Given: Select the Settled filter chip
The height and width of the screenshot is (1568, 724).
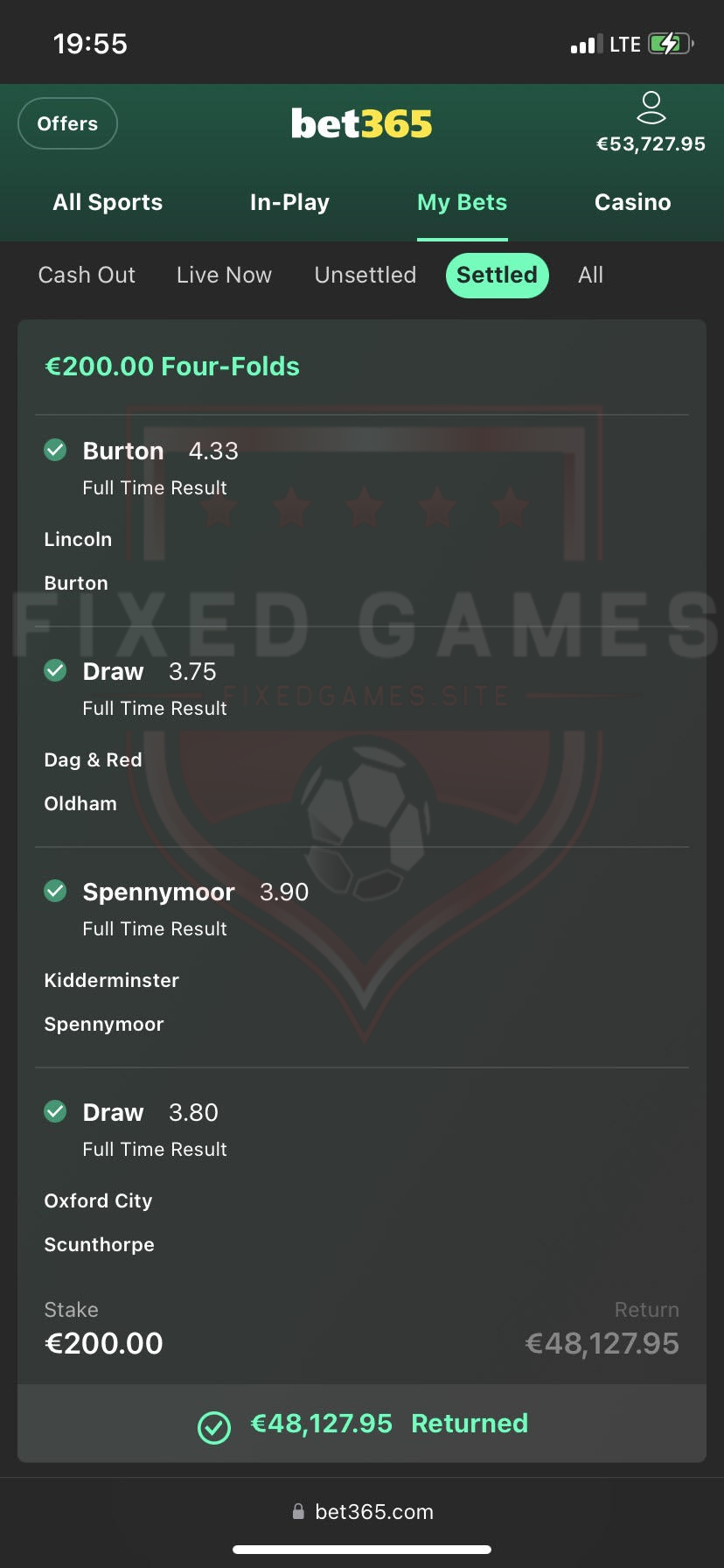Looking at the screenshot, I should pos(497,275).
